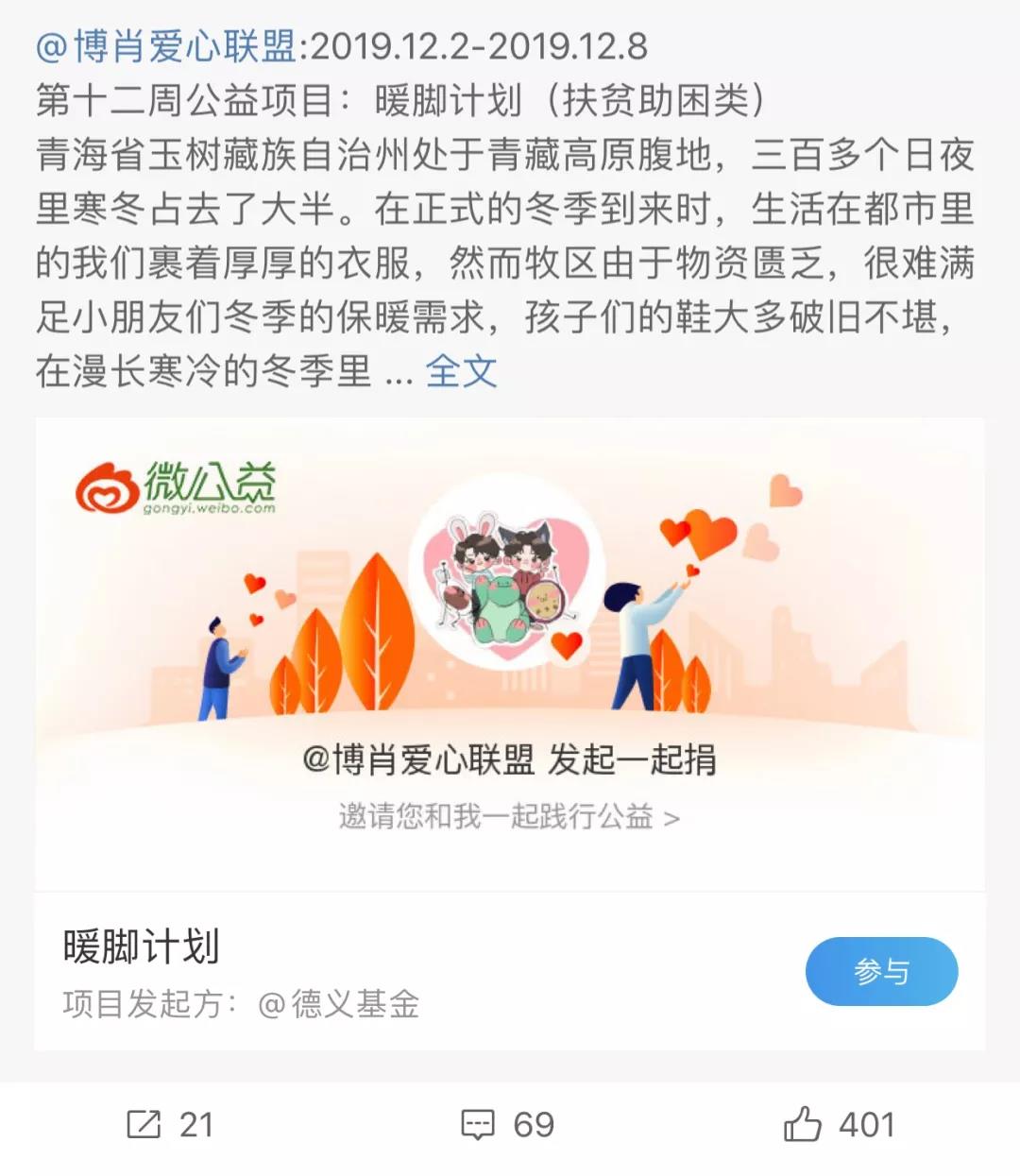Open the @博肖爱心联盟 profile link

pyautogui.click(x=167, y=45)
